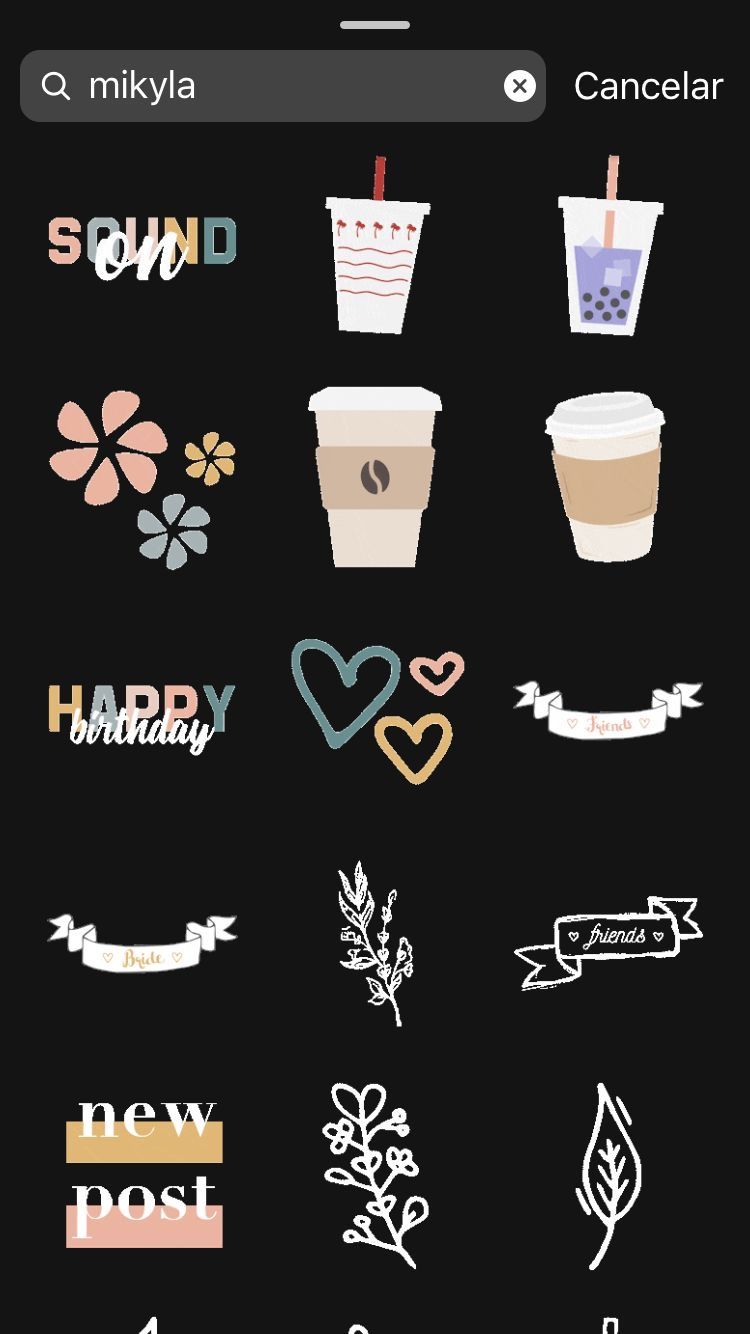Add the chalk-outline "friends" banner sticker
Viewport: 750px width, 1334px height.
pyautogui.click(x=608, y=942)
